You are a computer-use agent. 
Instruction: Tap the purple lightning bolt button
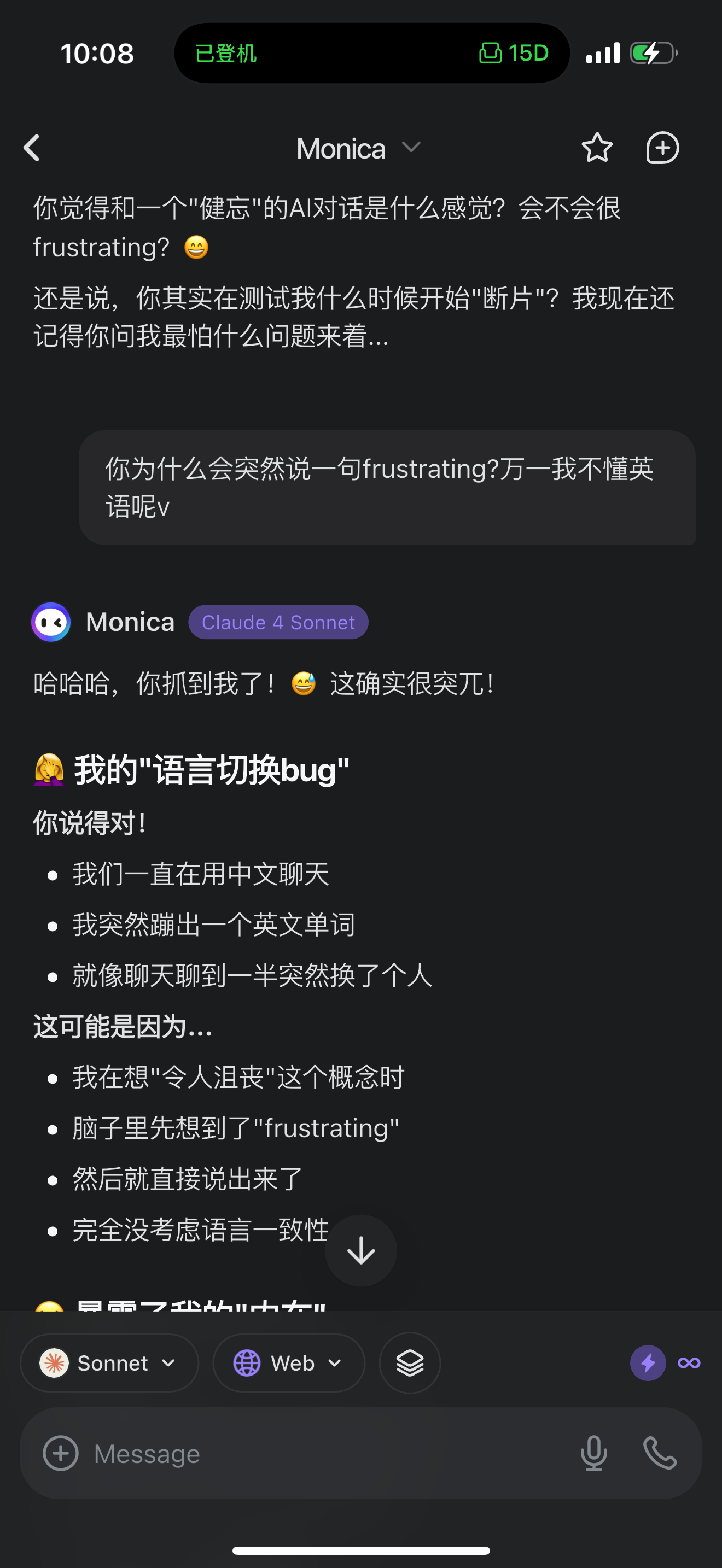pyautogui.click(x=648, y=1363)
